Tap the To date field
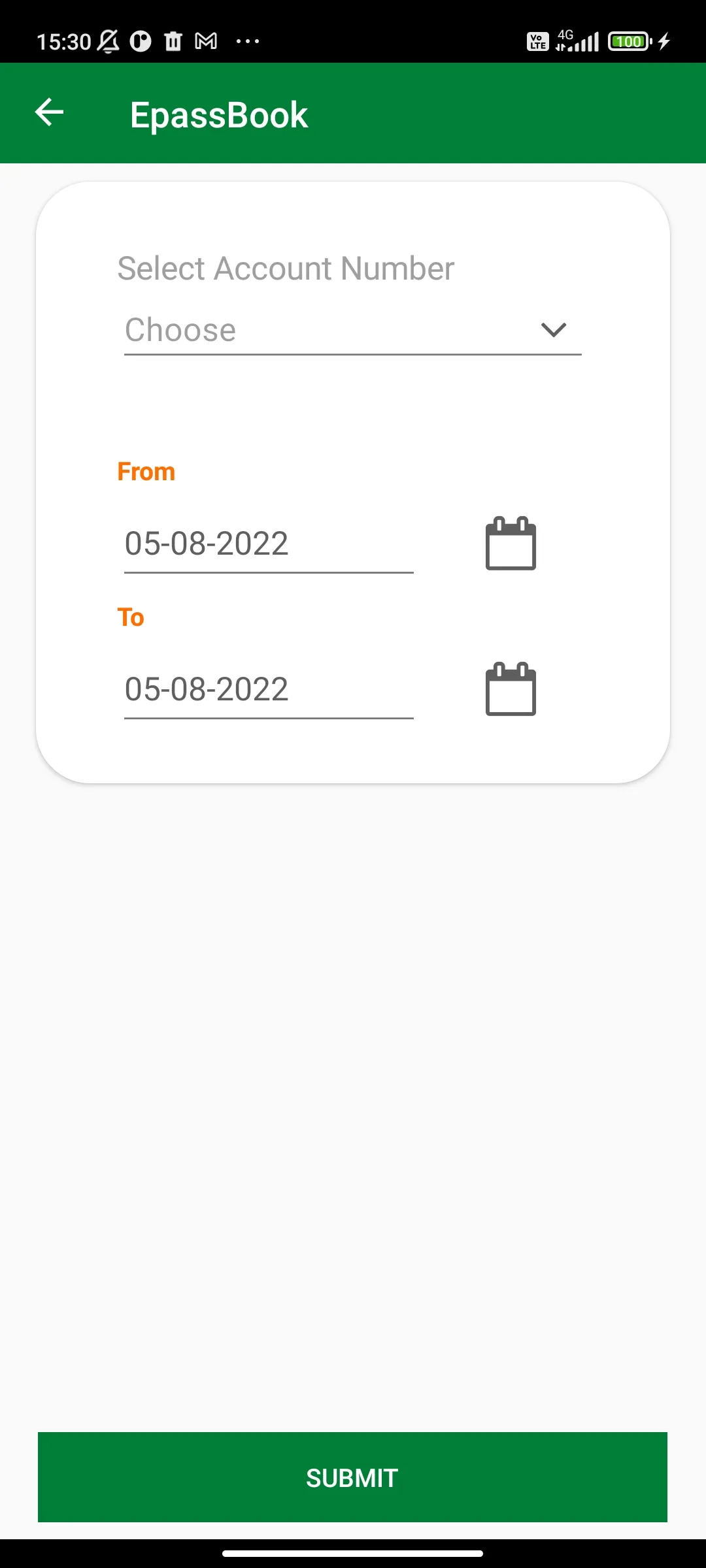 click(x=269, y=689)
